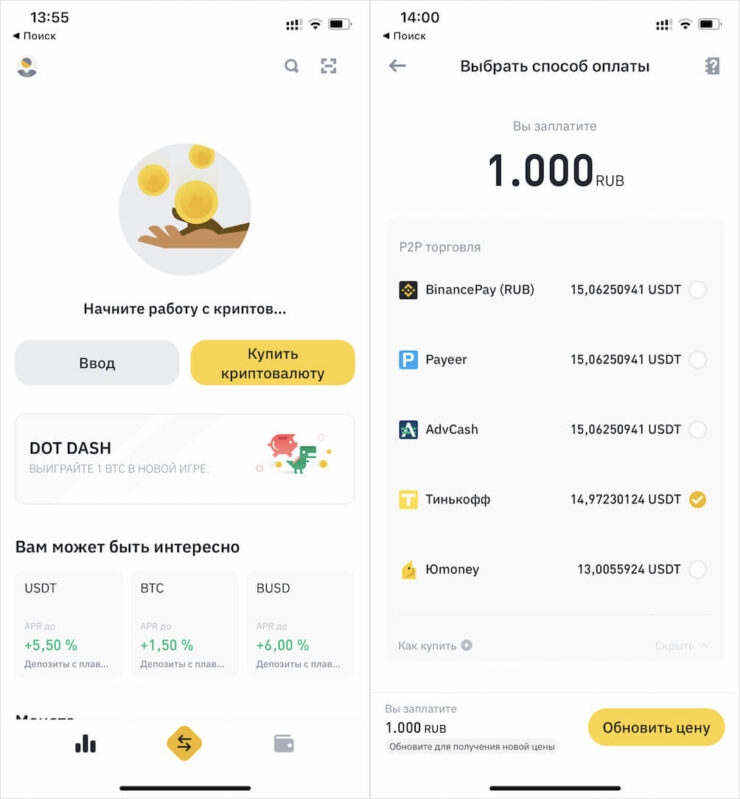Go back from payment method screen
The width and height of the screenshot is (740, 799).
(398, 66)
